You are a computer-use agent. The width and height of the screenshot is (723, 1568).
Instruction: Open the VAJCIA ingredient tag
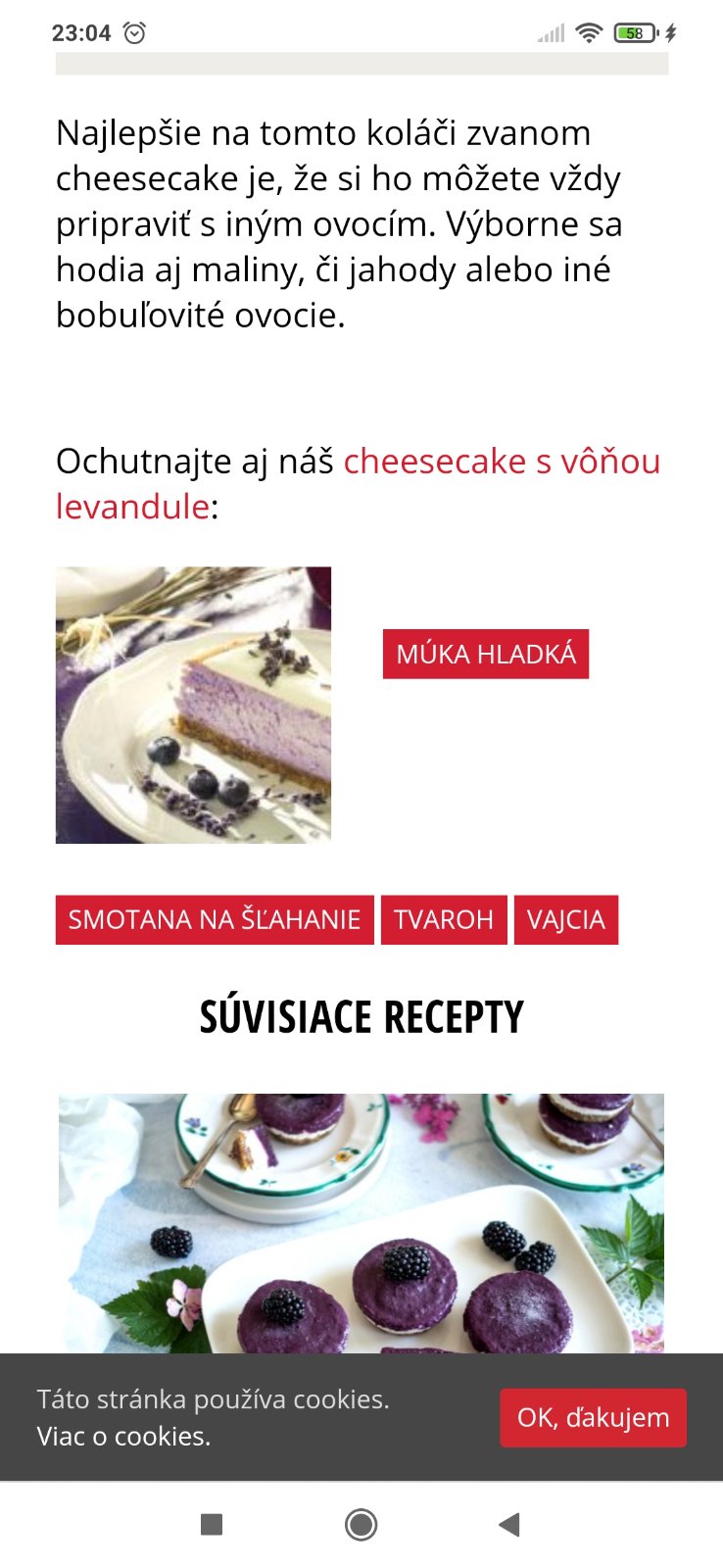[x=566, y=919]
